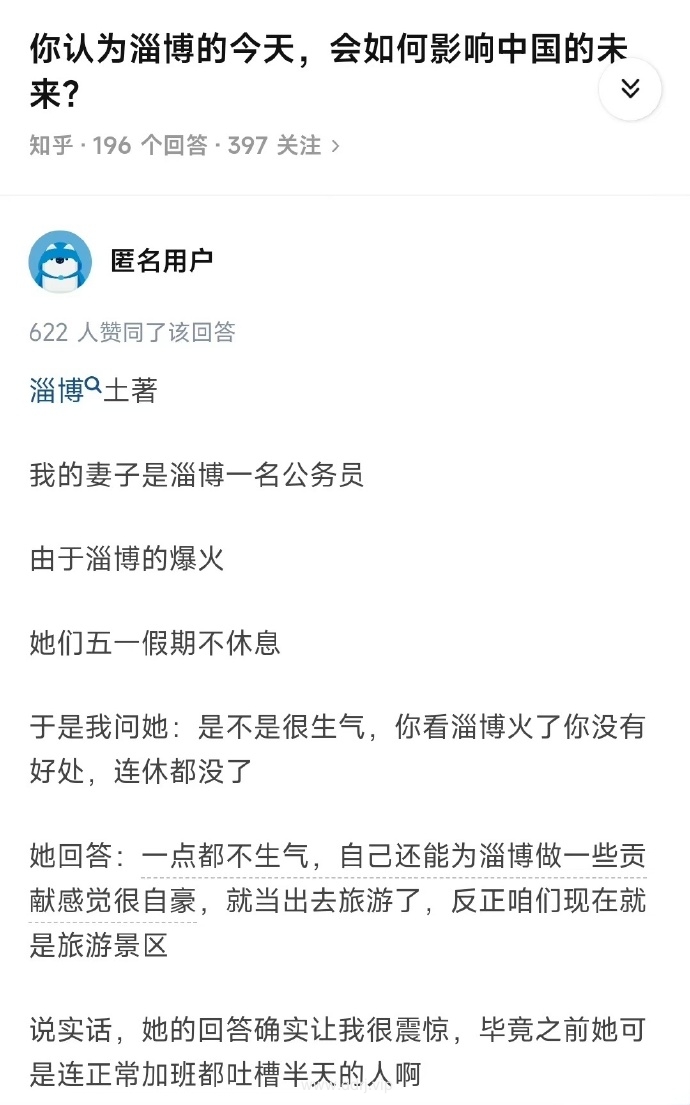Image resolution: width=690 pixels, height=1105 pixels.
Task: Open the 196 answers and 397 followers link
Action: (x=185, y=145)
